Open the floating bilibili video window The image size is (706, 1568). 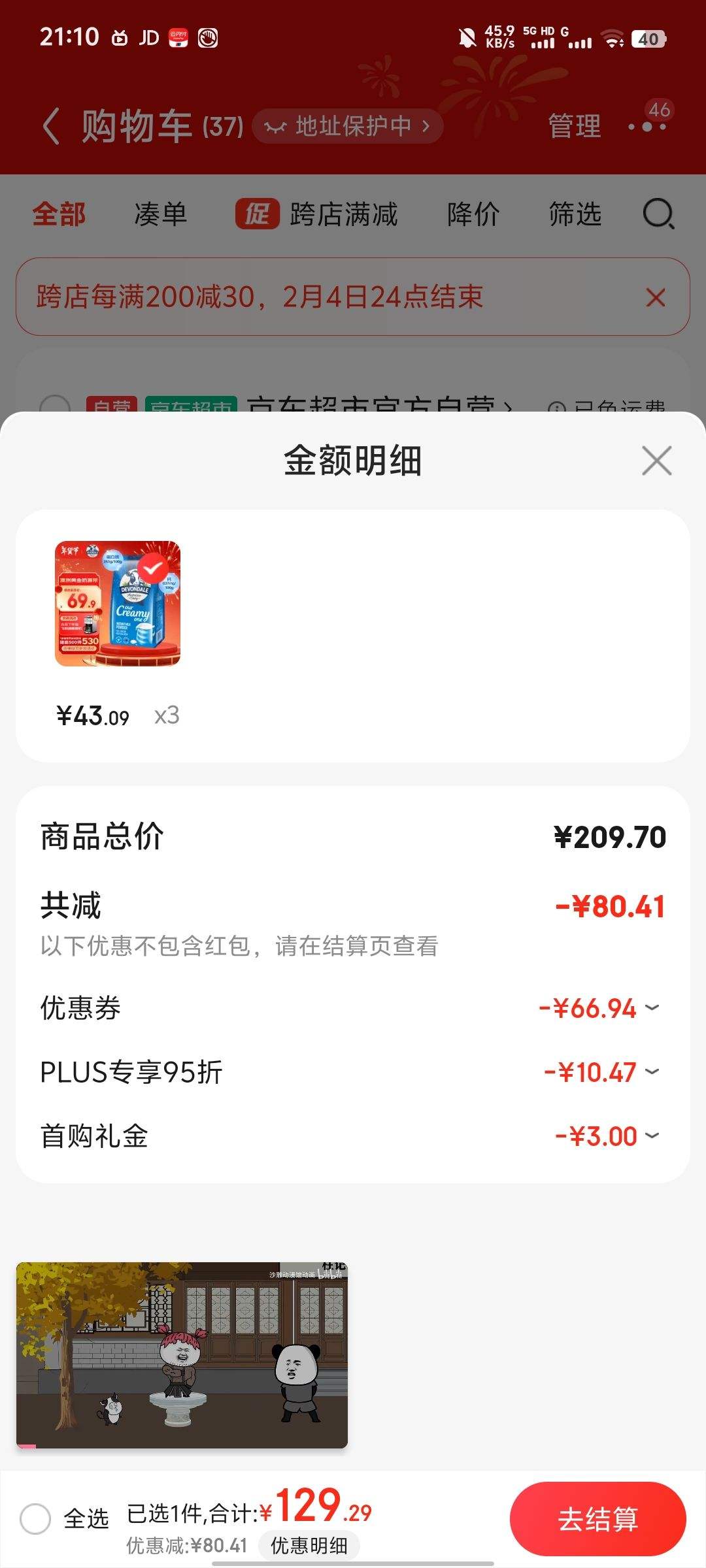pos(182,1356)
